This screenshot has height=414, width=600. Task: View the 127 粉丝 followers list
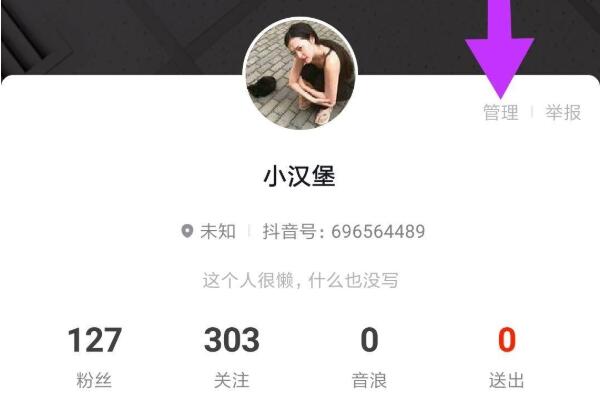pyautogui.click(x=93, y=355)
